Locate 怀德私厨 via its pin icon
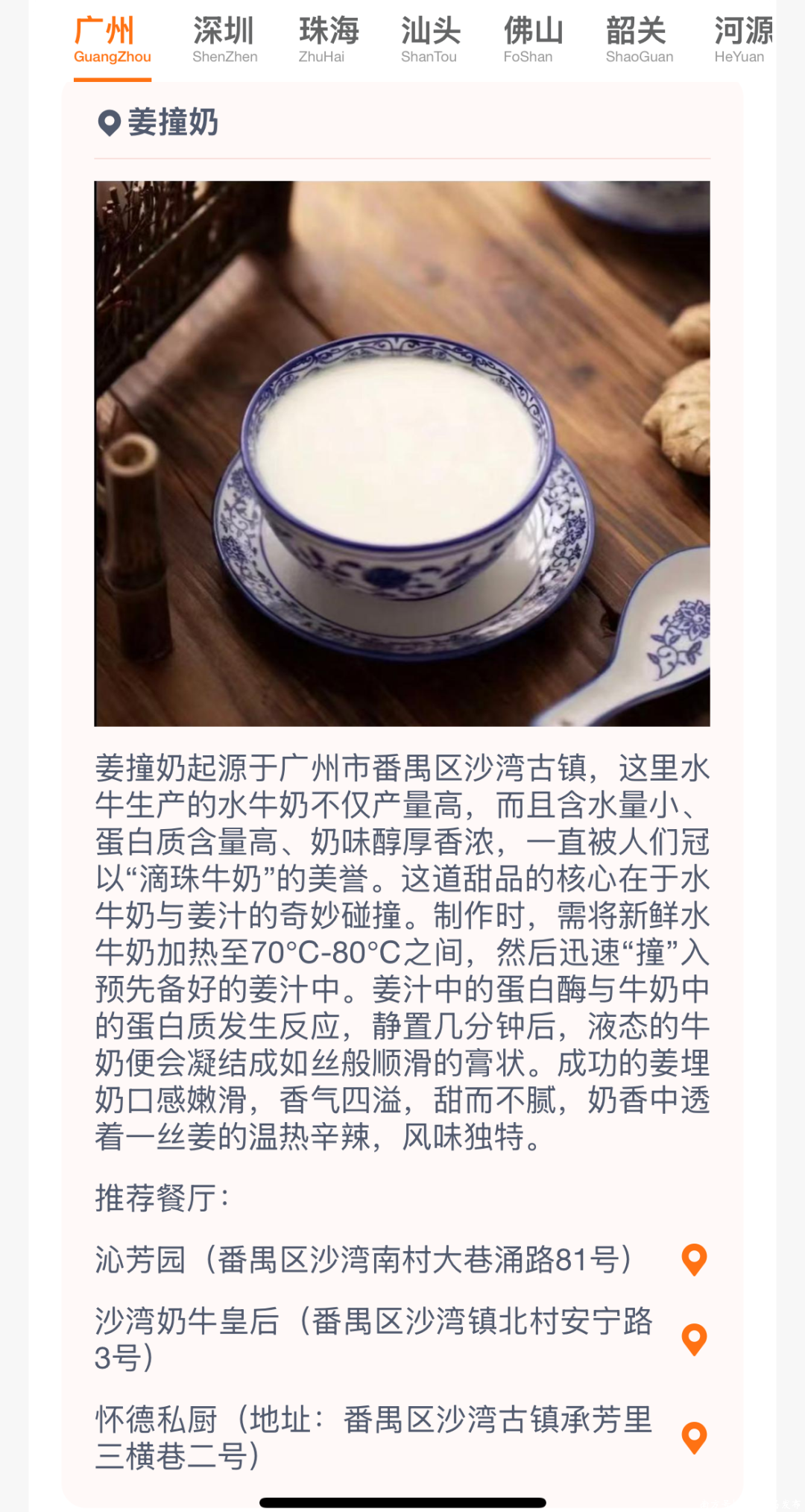This screenshot has width=805, height=1512. click(694, 1437)
